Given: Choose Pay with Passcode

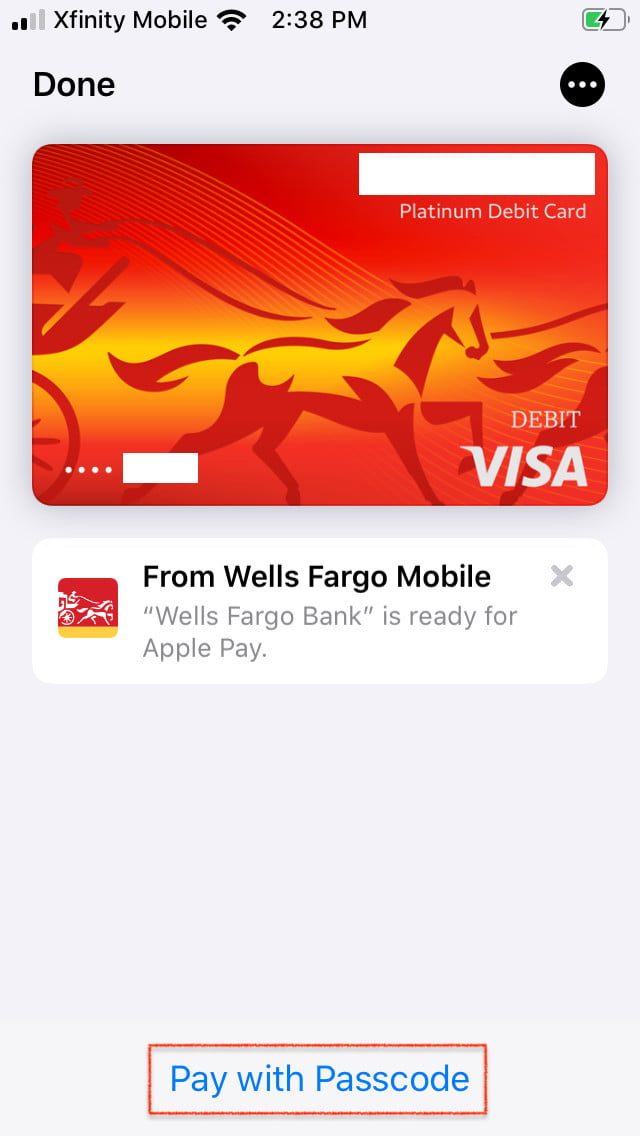Looking at the screenshot, I should click(319, 1078).
